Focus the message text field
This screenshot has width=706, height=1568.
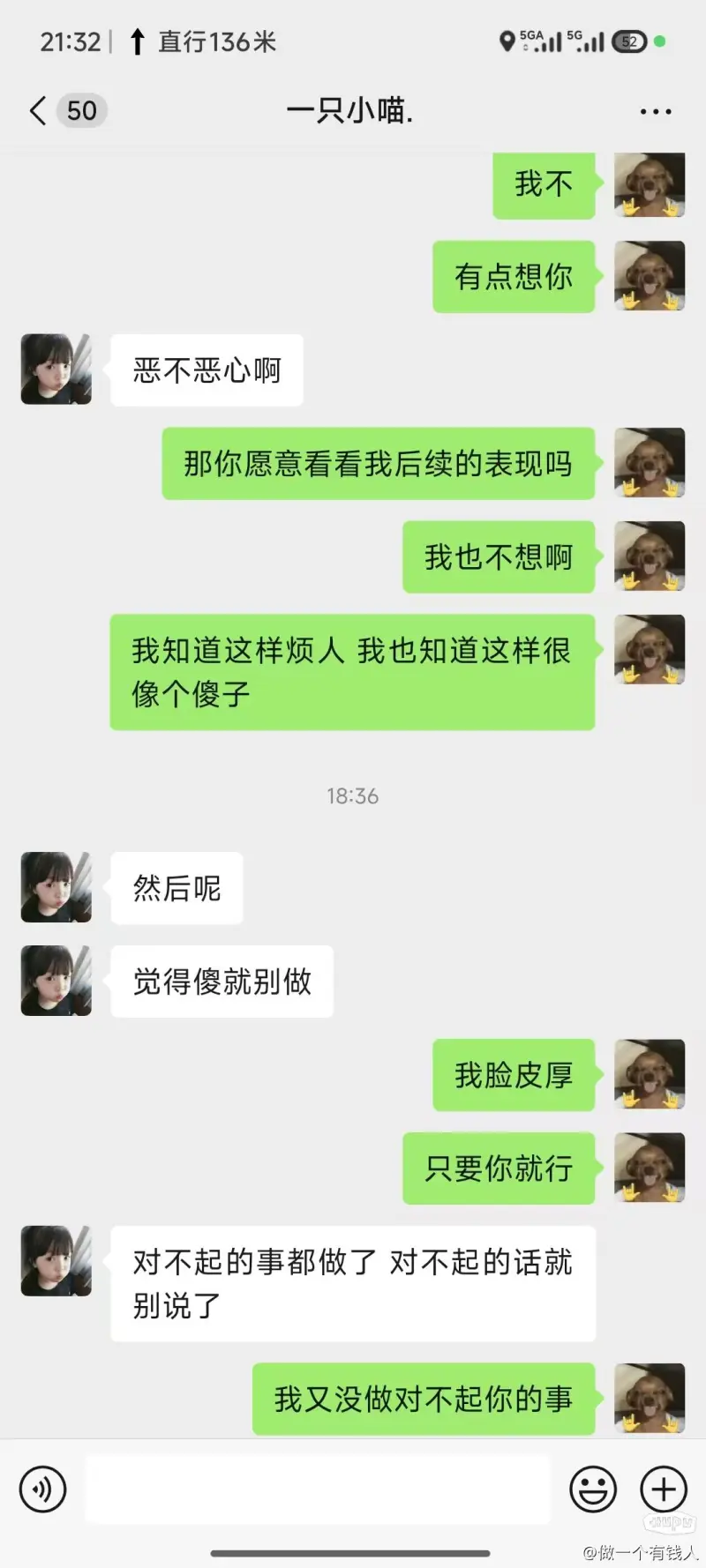click(318, 1490)
